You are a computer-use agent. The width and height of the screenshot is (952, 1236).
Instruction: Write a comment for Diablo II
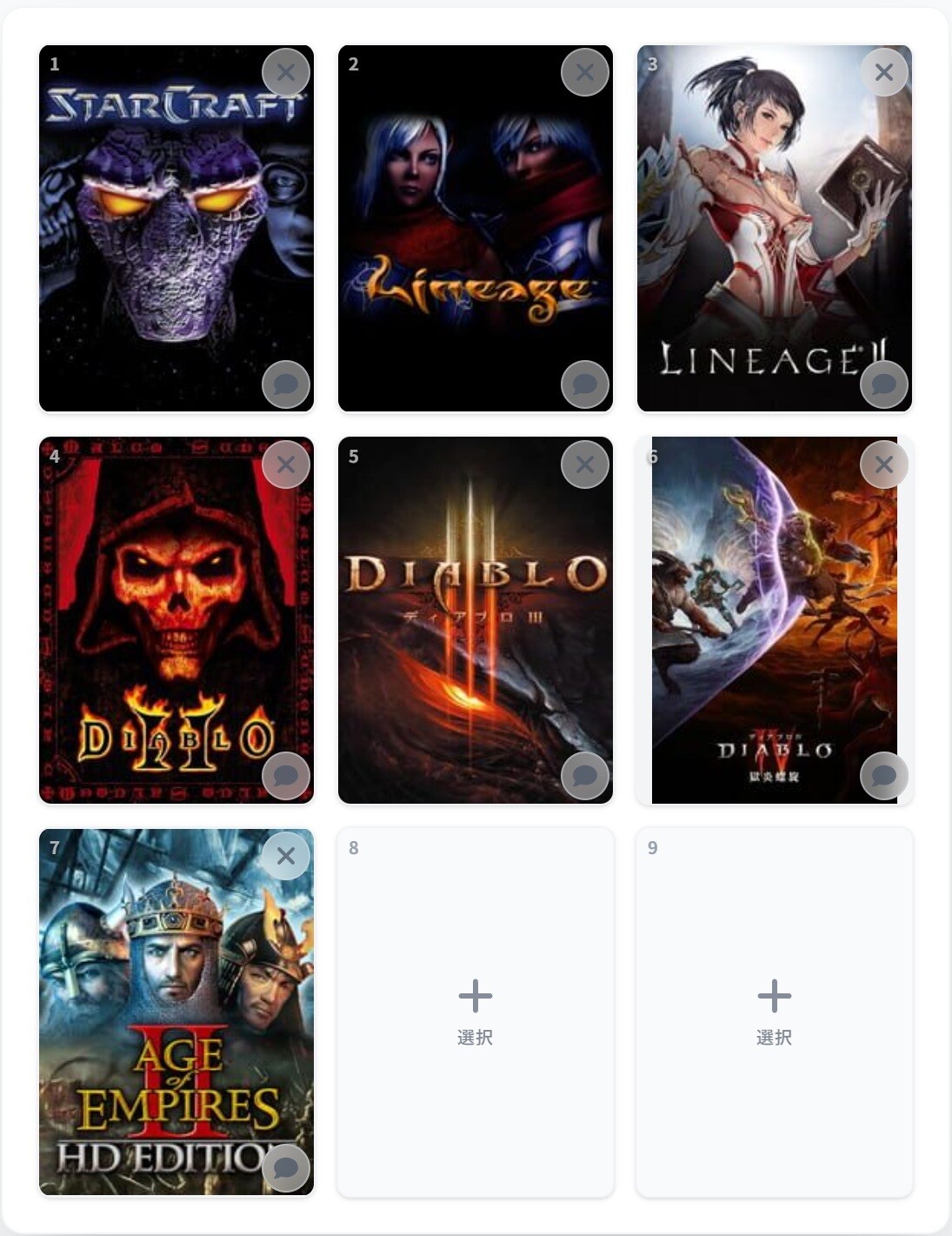286,776
